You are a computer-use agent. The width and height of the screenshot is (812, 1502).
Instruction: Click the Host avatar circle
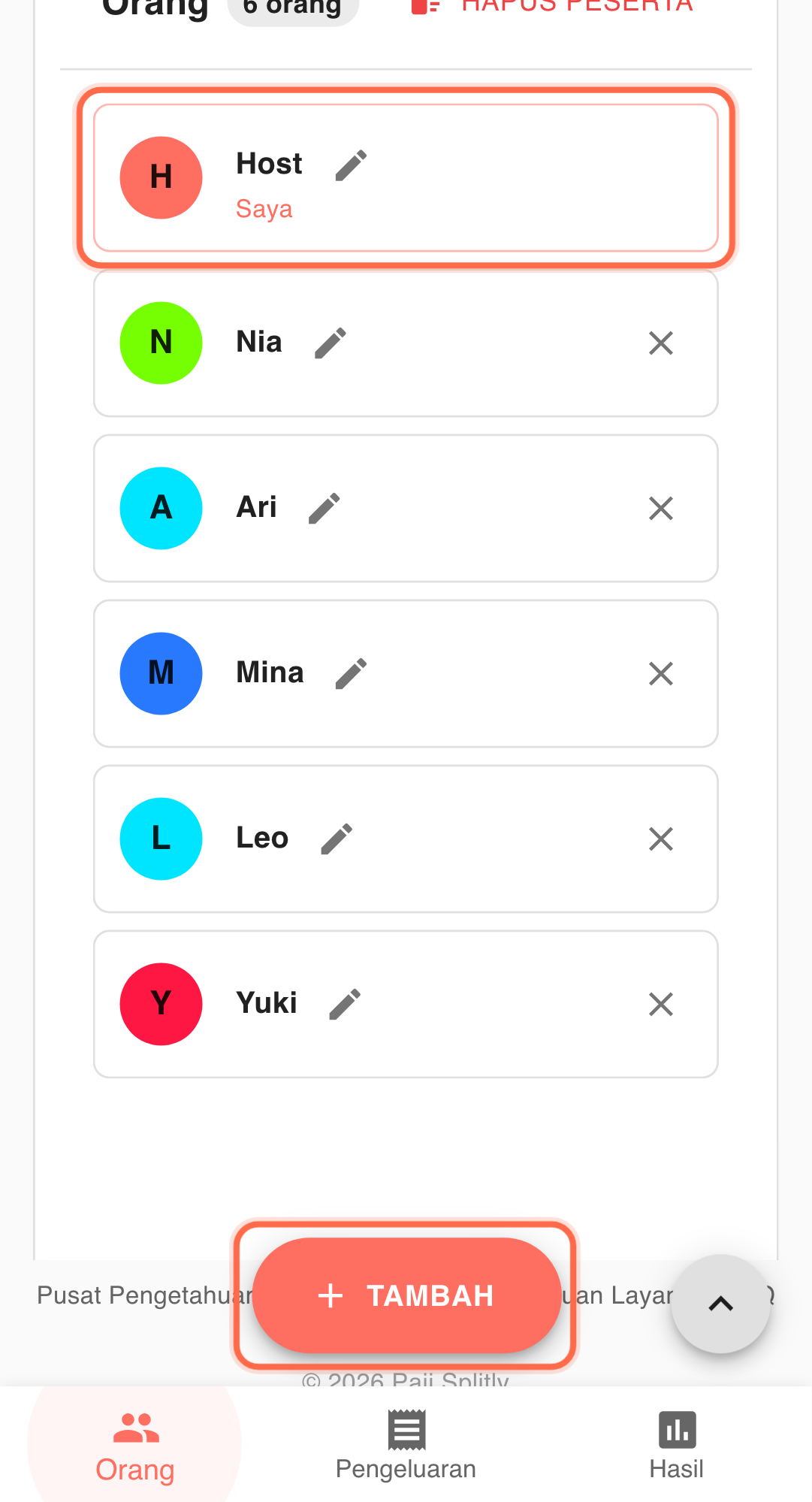click(x=161, y=177)
